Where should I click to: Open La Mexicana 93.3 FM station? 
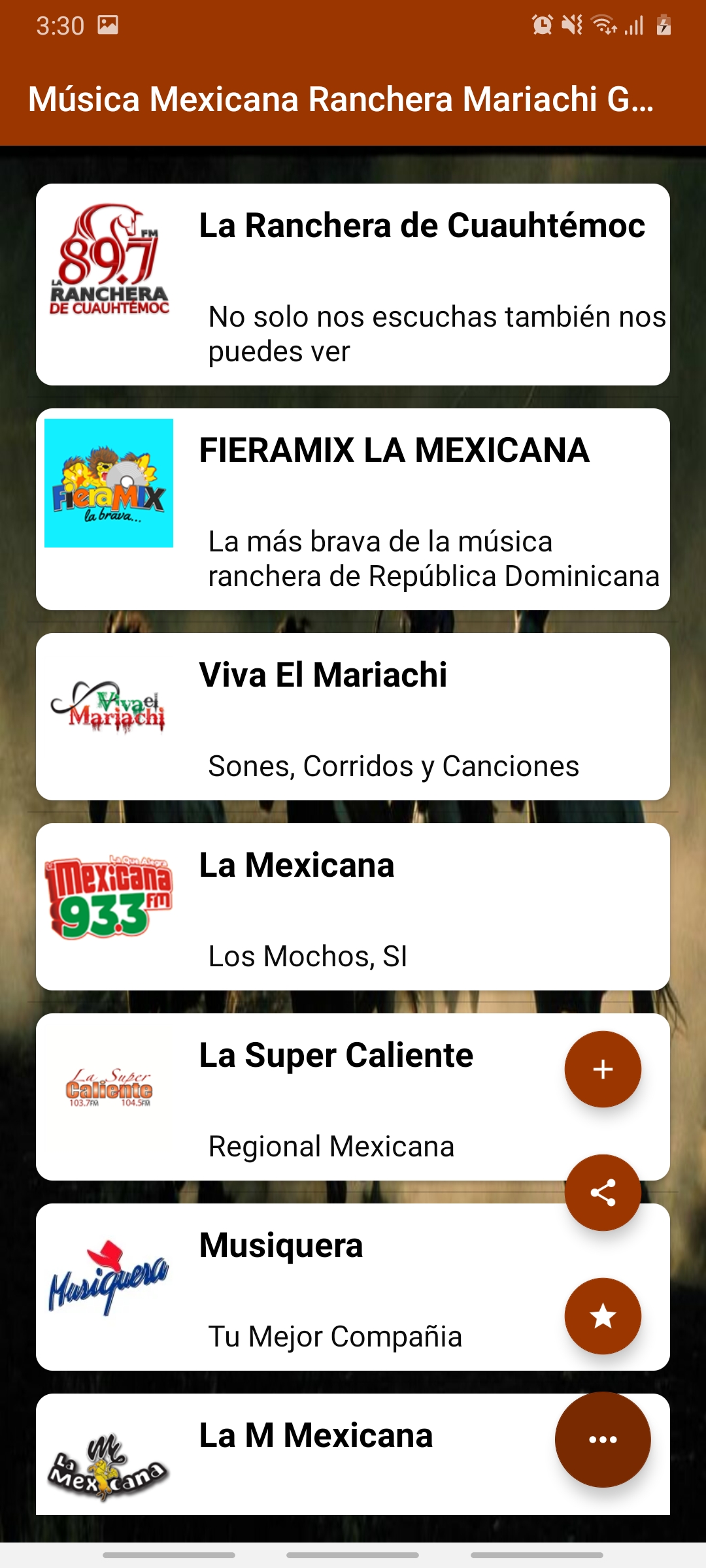pyautogui.click(x=353, y=906)
